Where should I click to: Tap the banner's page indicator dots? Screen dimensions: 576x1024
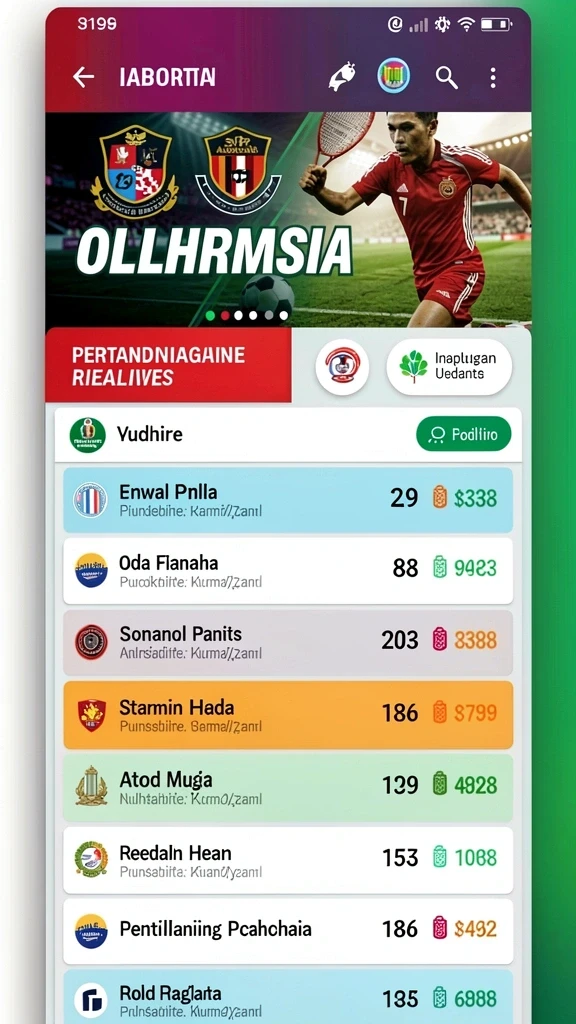tap(247, 315)
